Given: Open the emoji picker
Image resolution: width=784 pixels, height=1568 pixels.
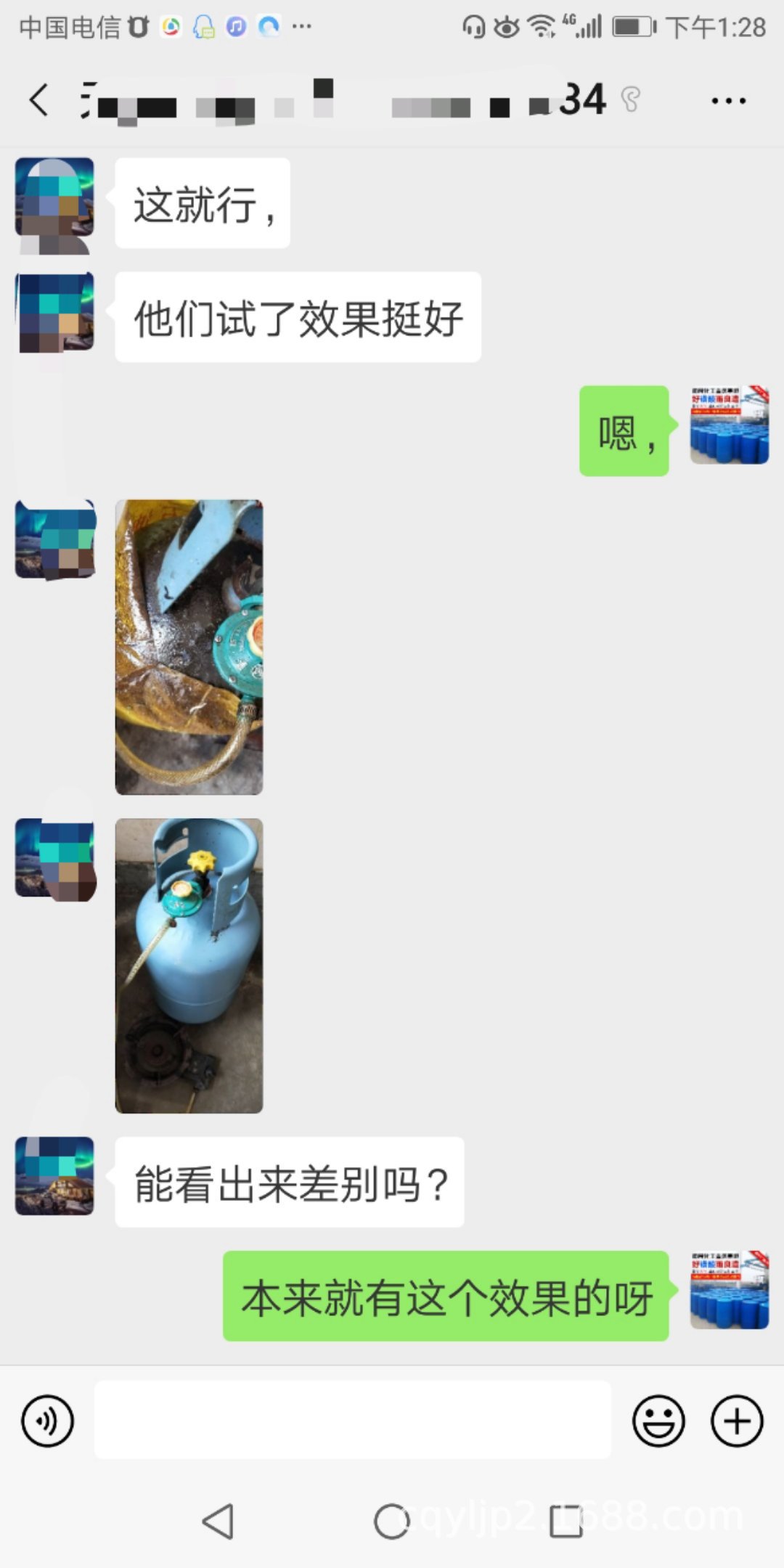Looking at the screenshot, I should tap(658, 1421).
